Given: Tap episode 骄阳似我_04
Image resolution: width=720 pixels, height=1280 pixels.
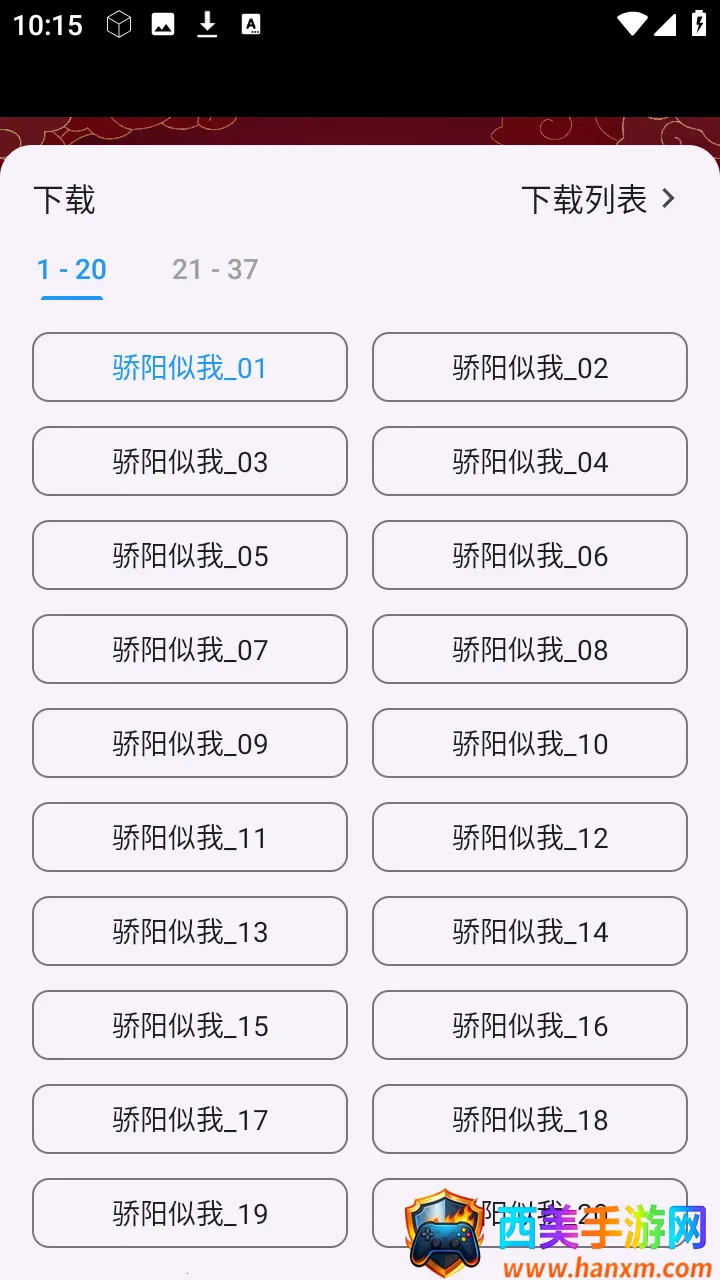Looking at the screenshot, I should pos(530,461).
